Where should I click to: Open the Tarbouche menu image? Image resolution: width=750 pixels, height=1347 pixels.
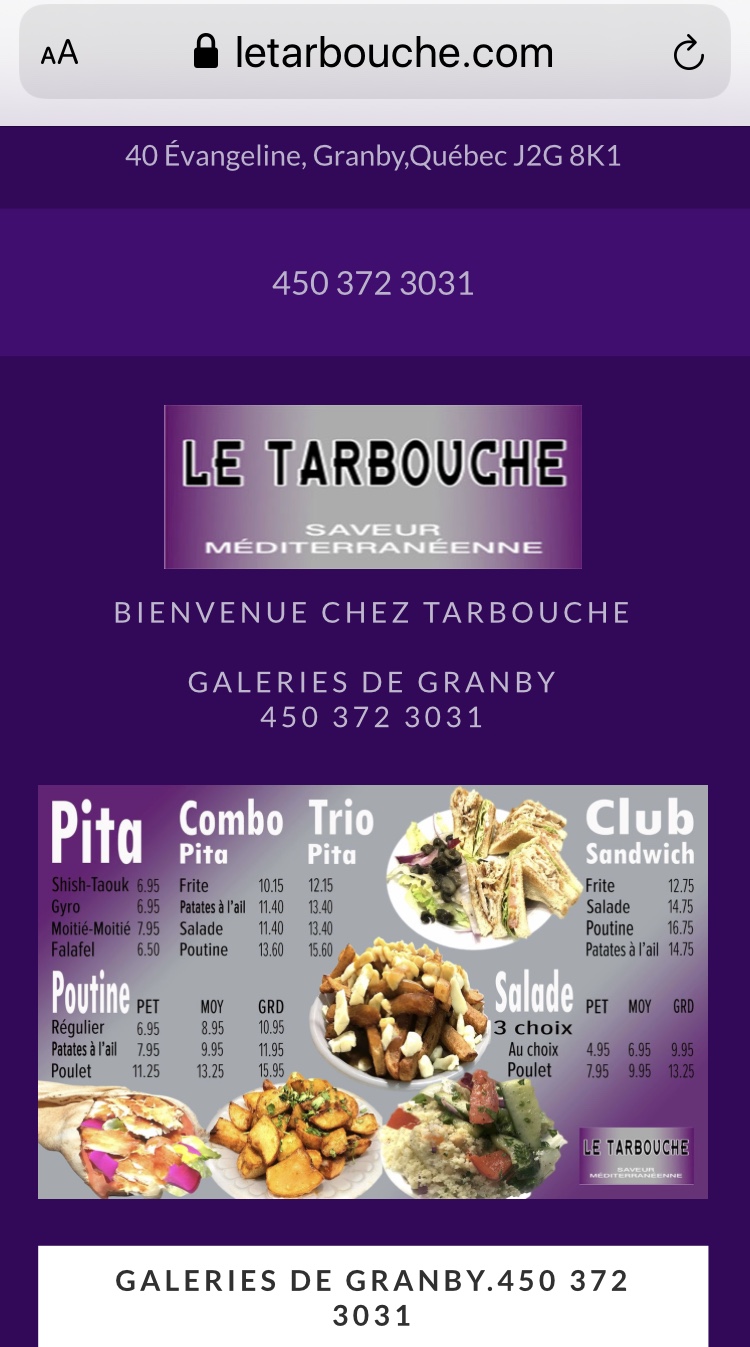373,992
